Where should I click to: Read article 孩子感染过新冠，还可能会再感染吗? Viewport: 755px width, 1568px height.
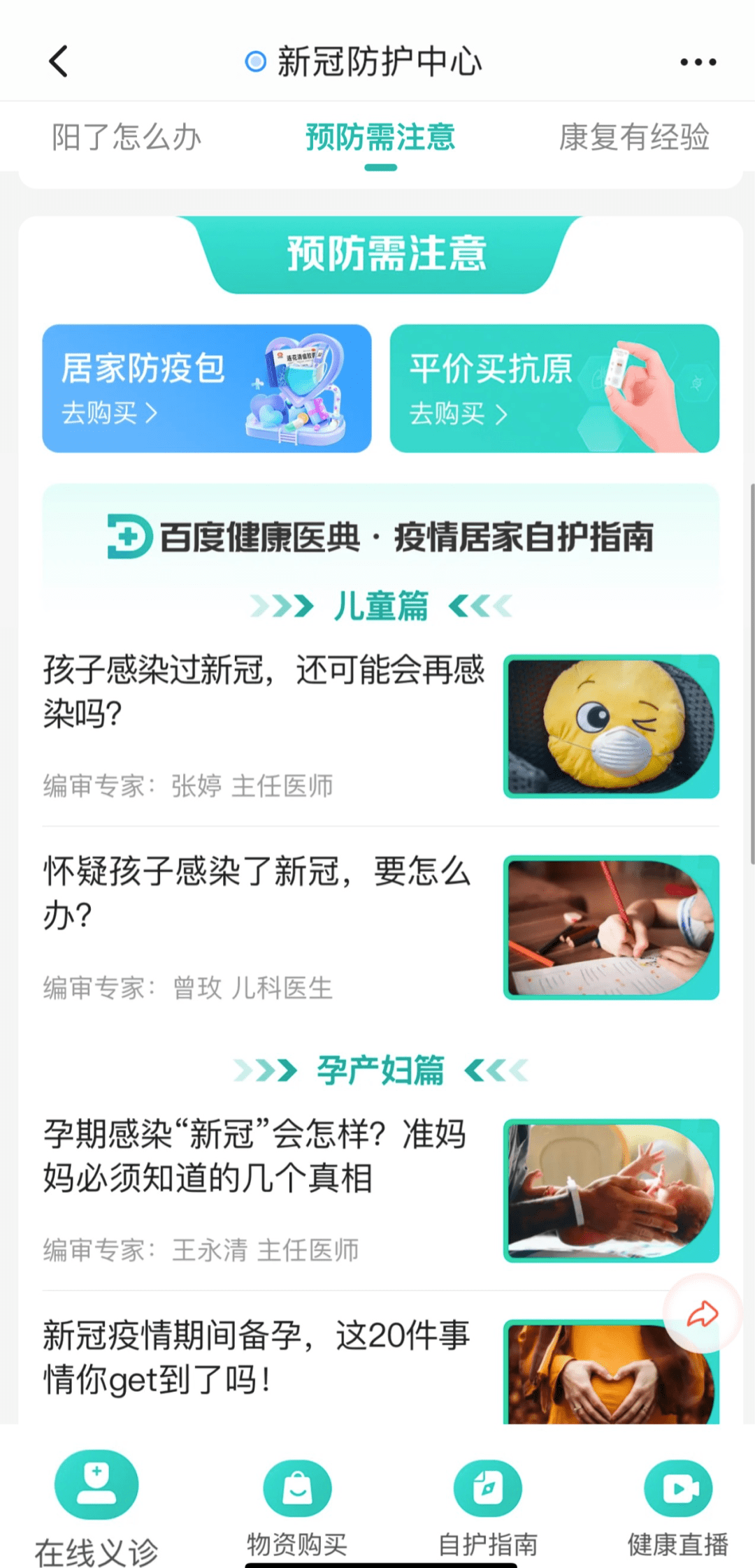[x=264, y=691]
